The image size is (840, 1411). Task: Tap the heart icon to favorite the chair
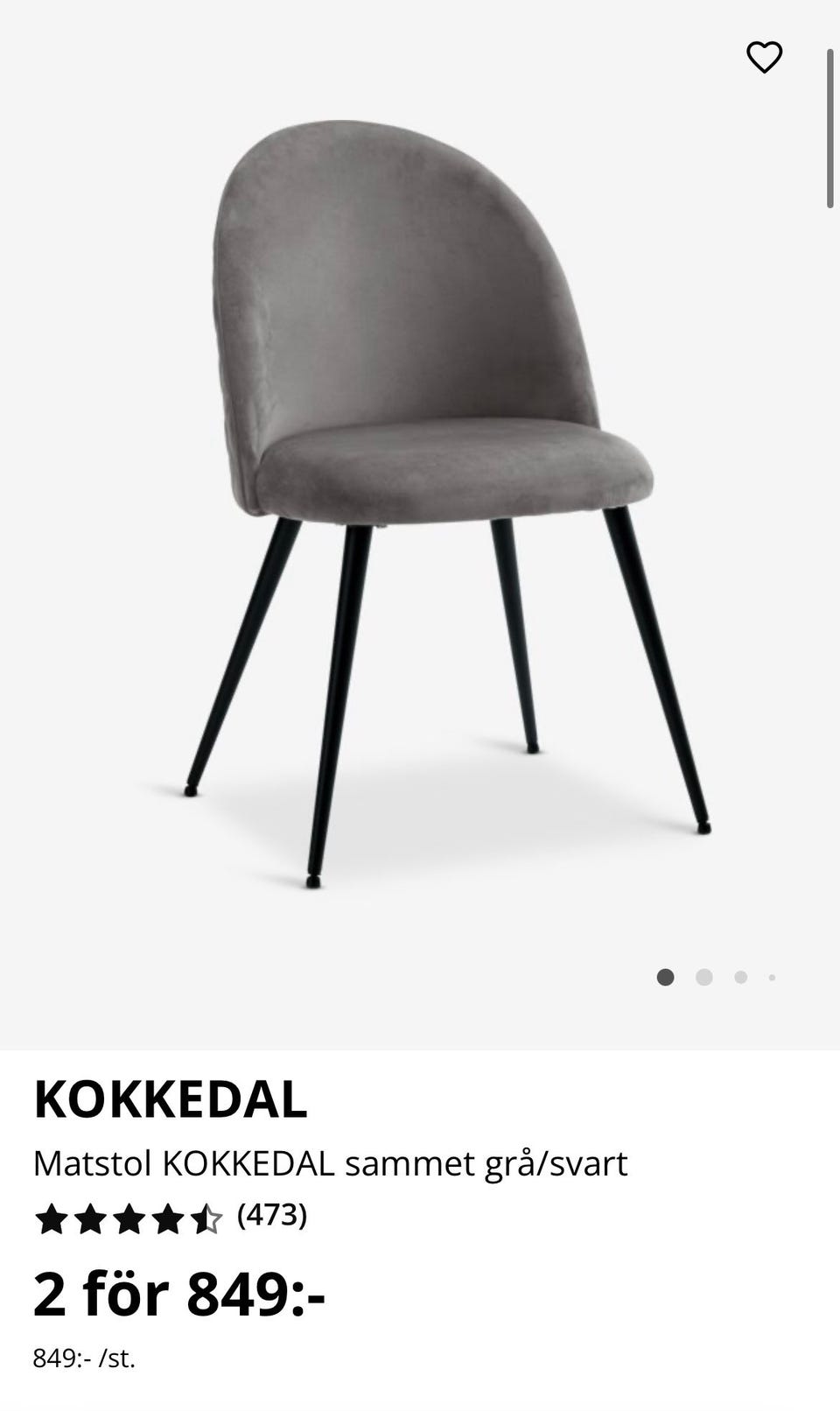[766, 58]
